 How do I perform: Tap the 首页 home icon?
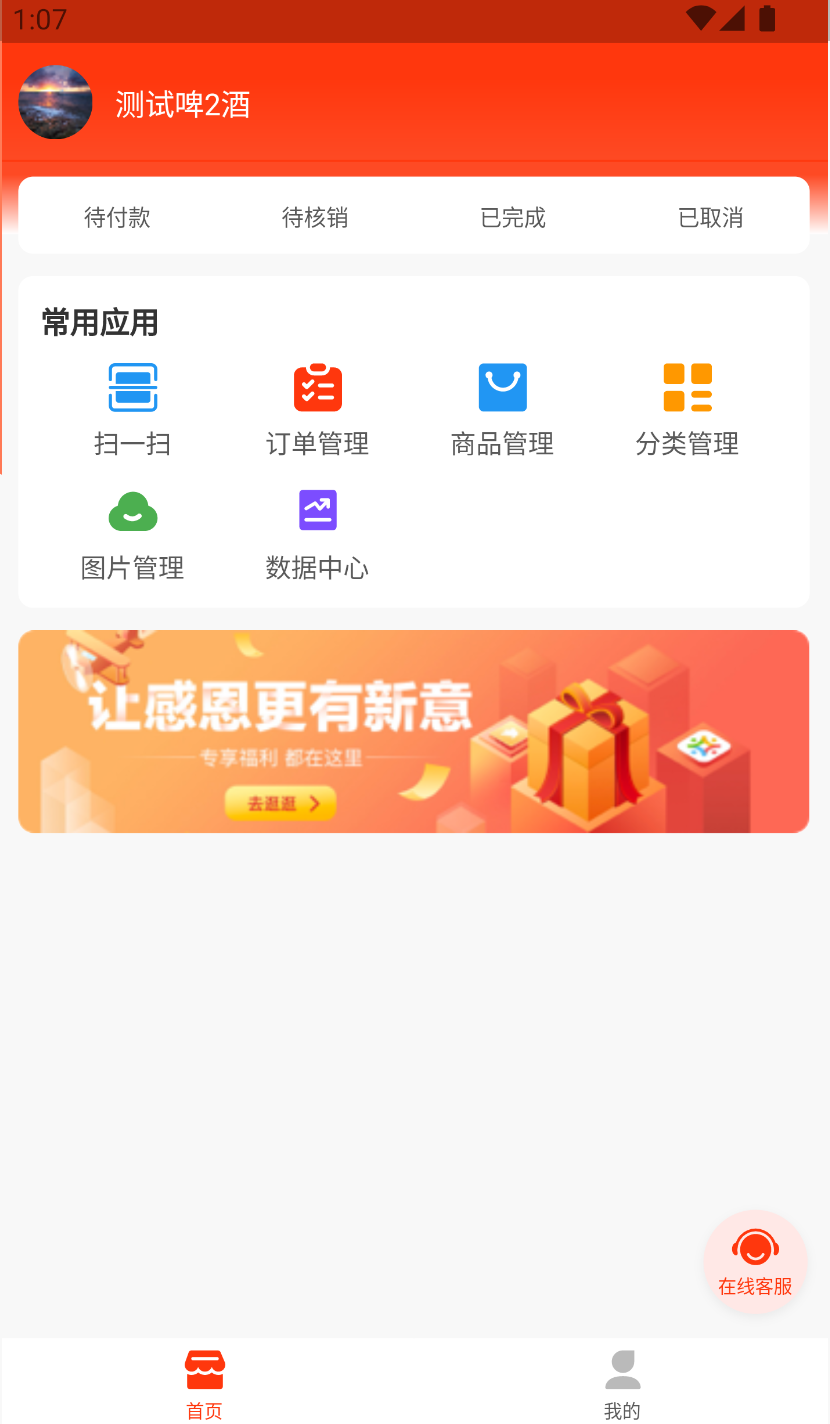coord(204,1369)
